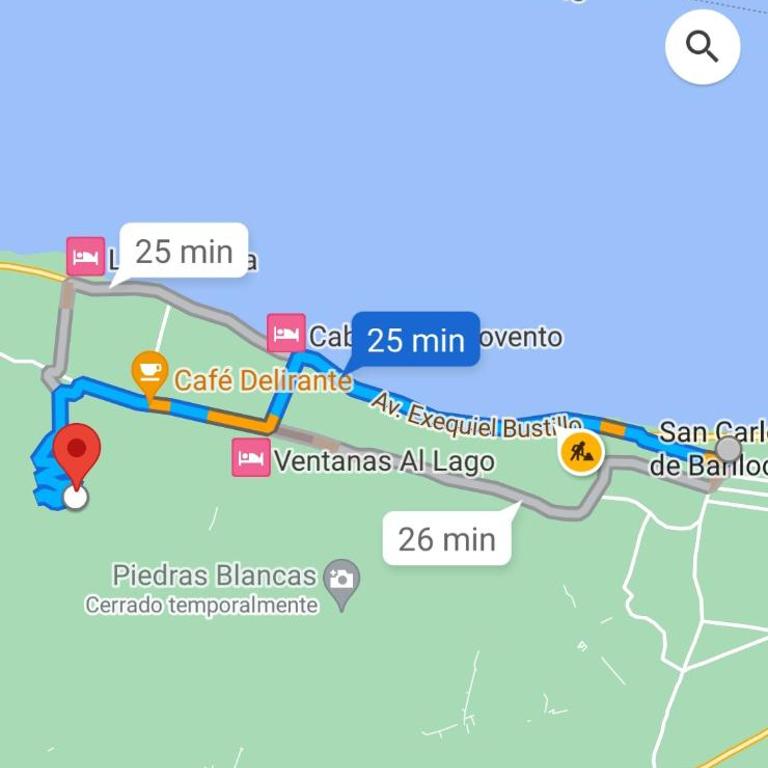Tap the red destination pin

[77, 453]
